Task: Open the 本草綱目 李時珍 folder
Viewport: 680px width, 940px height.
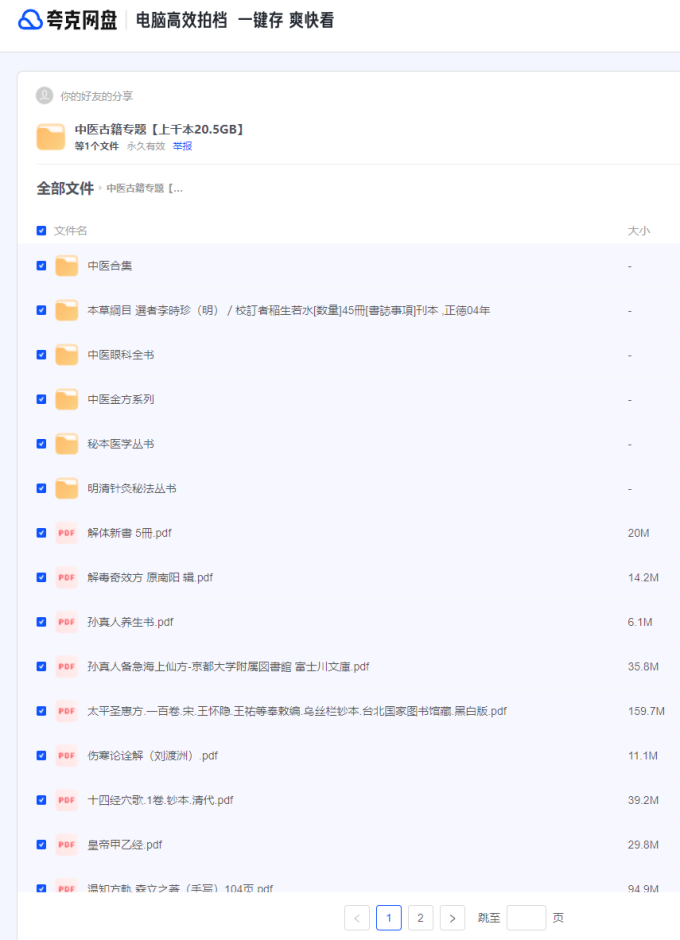Action: (288, 311)
